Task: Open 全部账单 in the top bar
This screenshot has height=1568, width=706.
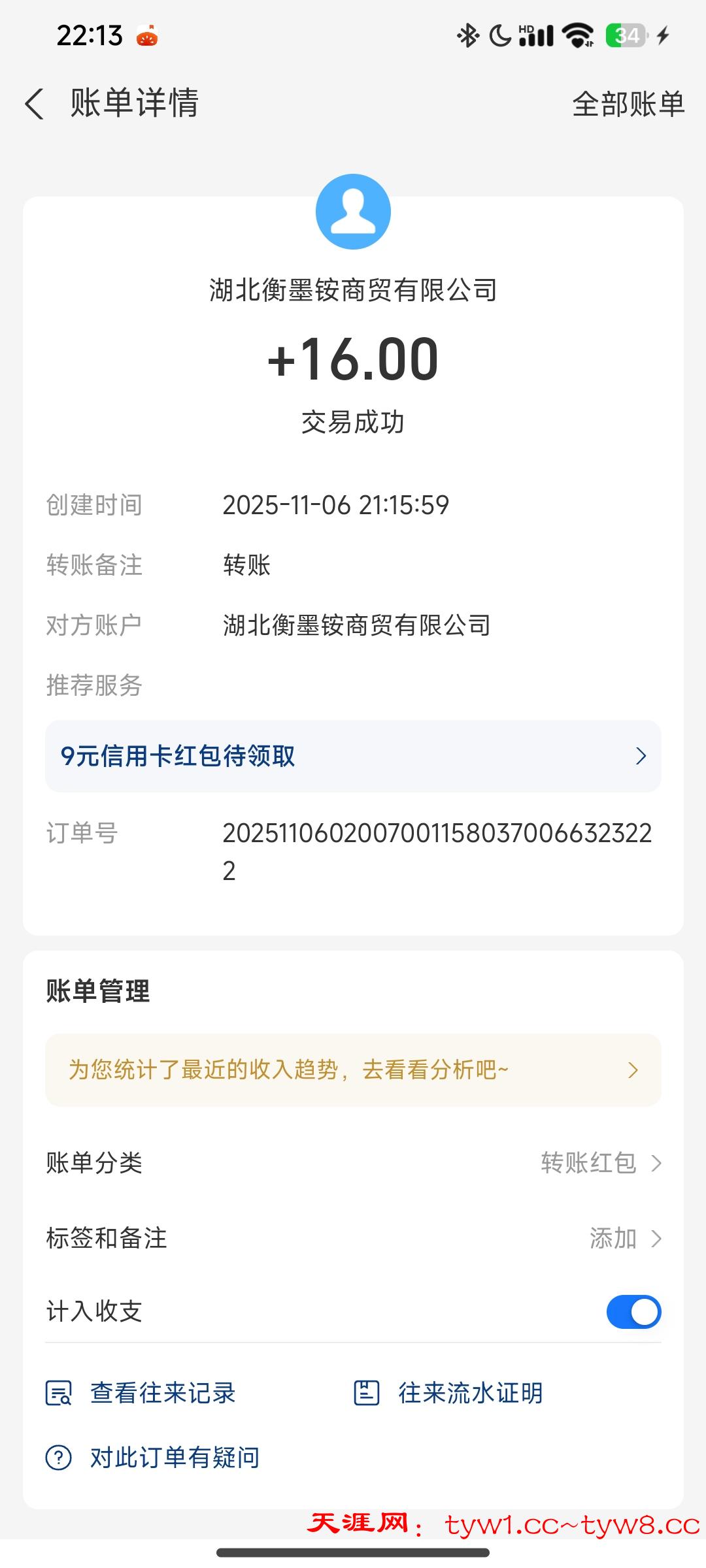Action: point(628,104)
